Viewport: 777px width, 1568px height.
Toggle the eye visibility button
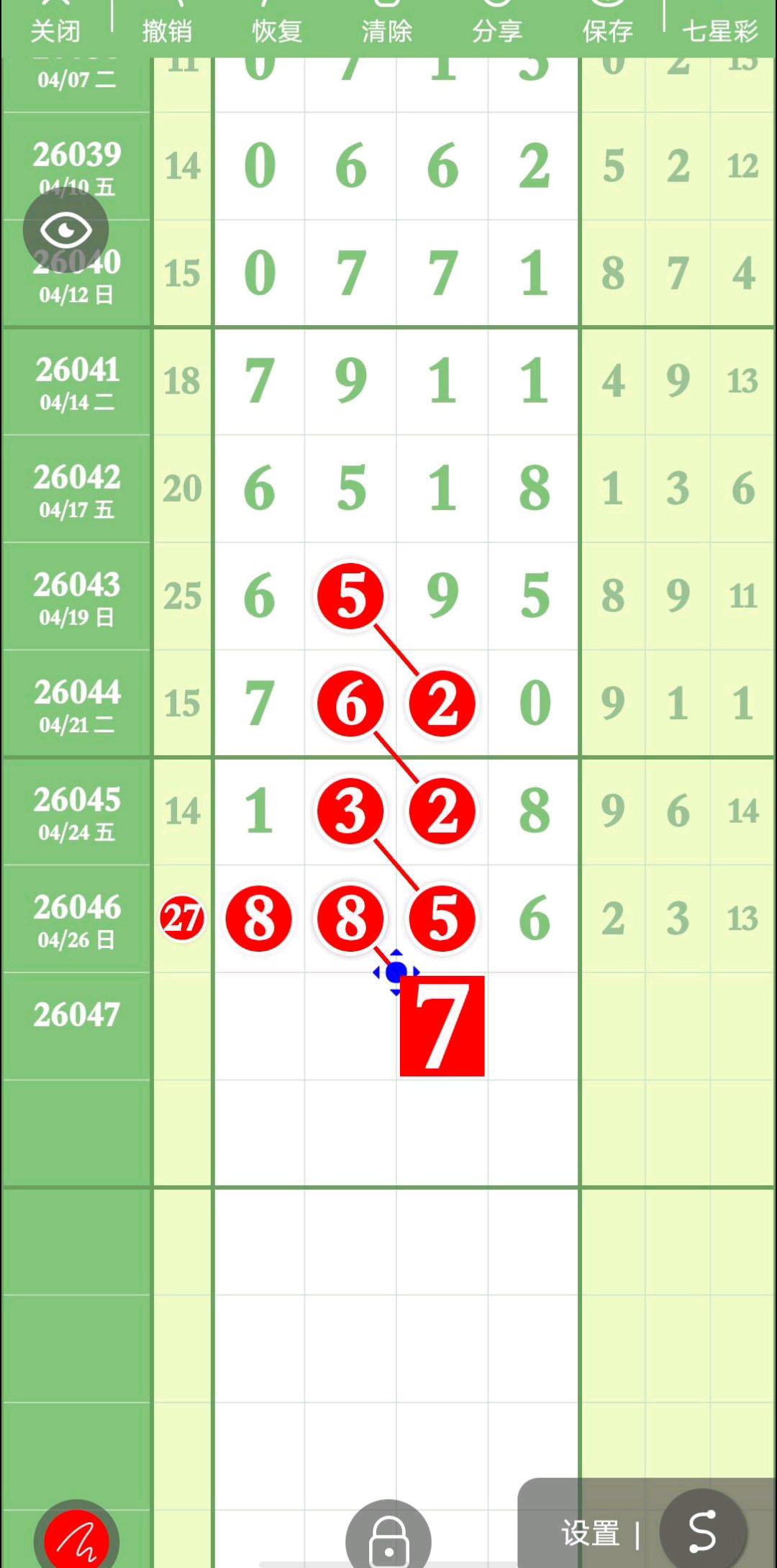[x=66, y=229]
